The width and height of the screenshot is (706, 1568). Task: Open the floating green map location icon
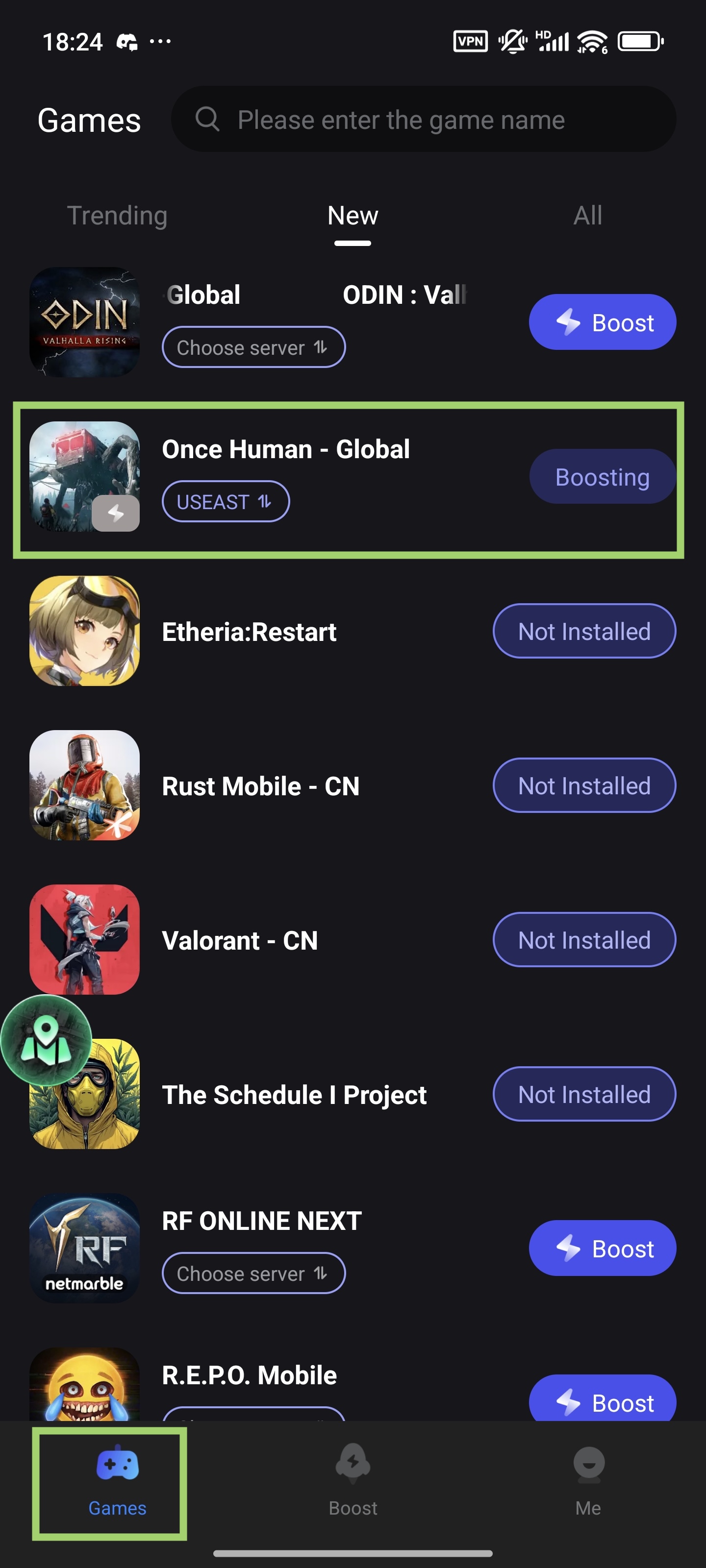pos(46,1040)
